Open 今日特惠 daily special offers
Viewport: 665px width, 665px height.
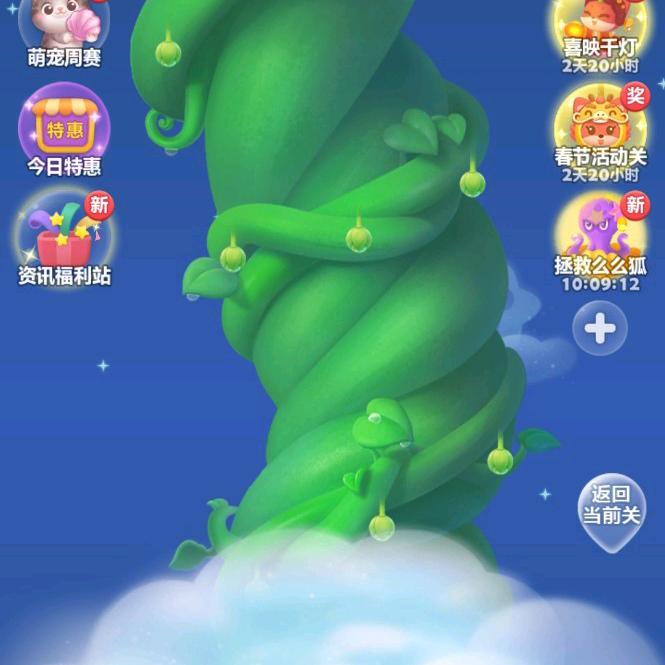click(63, 130)
